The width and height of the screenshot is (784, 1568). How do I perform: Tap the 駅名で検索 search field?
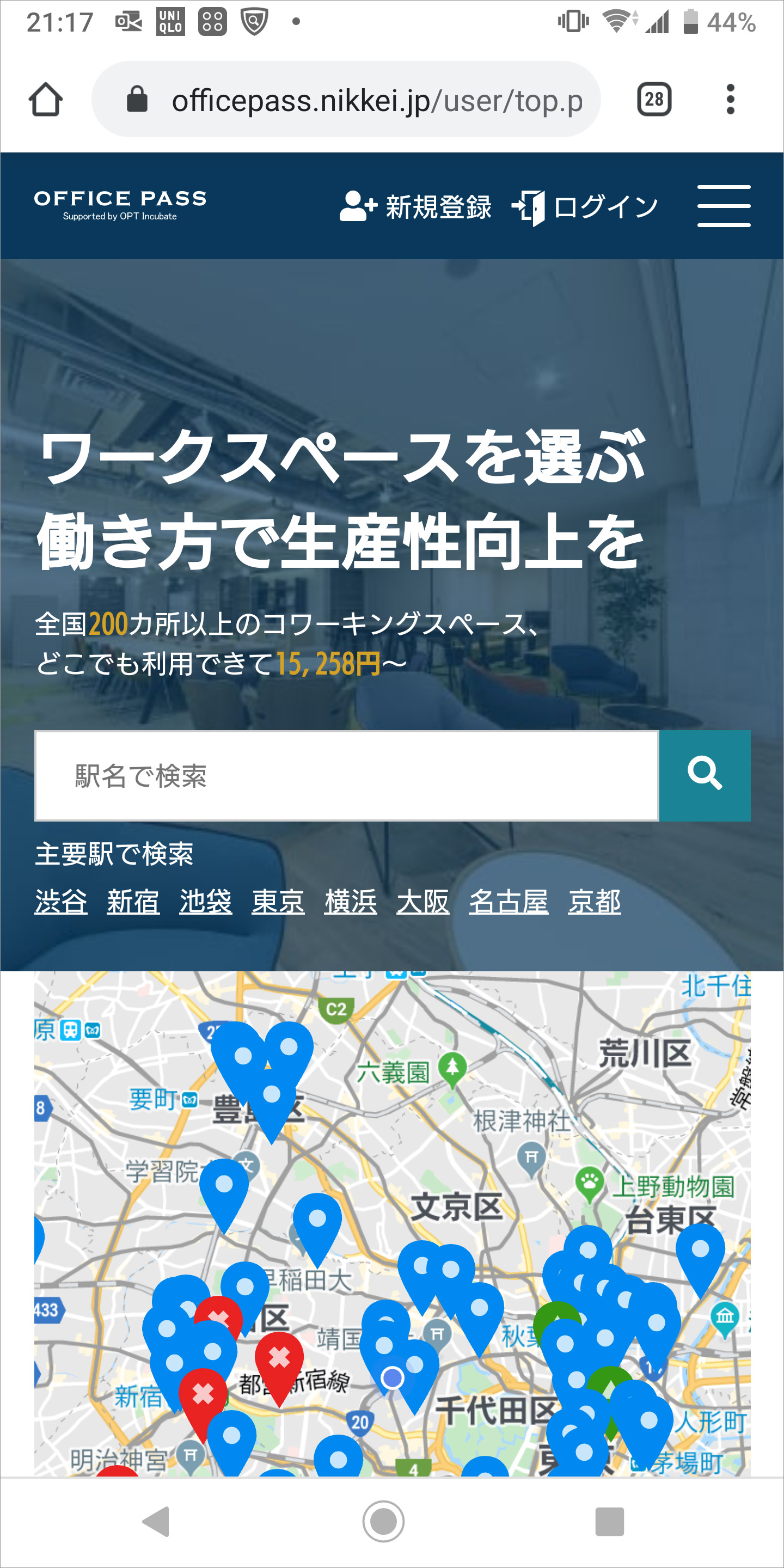(x=347, y=776)
